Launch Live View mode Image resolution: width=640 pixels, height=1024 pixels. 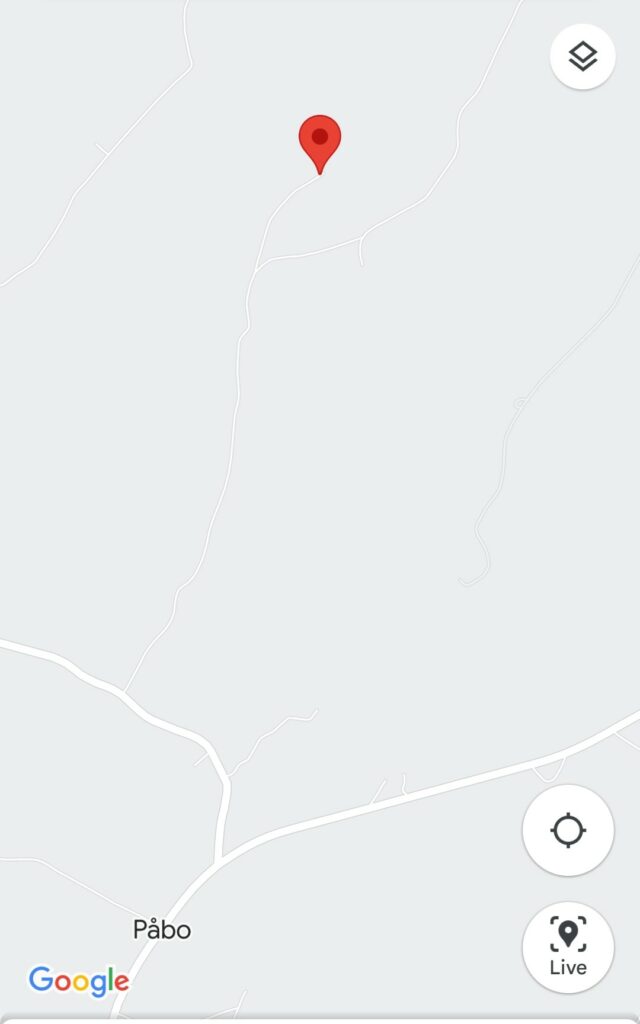click(x=568, y=946)
